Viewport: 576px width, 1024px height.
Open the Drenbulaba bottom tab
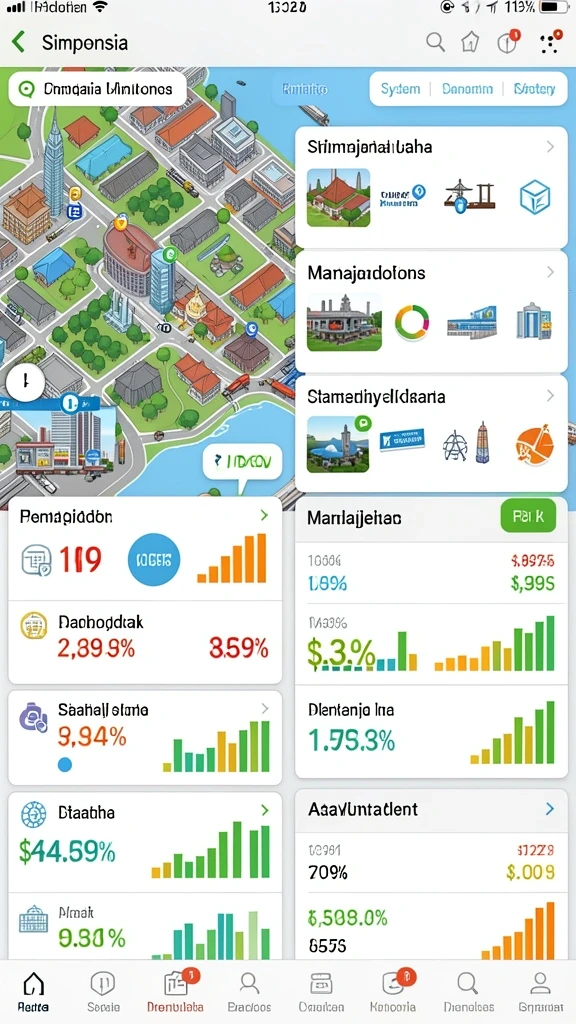point(175,992)
